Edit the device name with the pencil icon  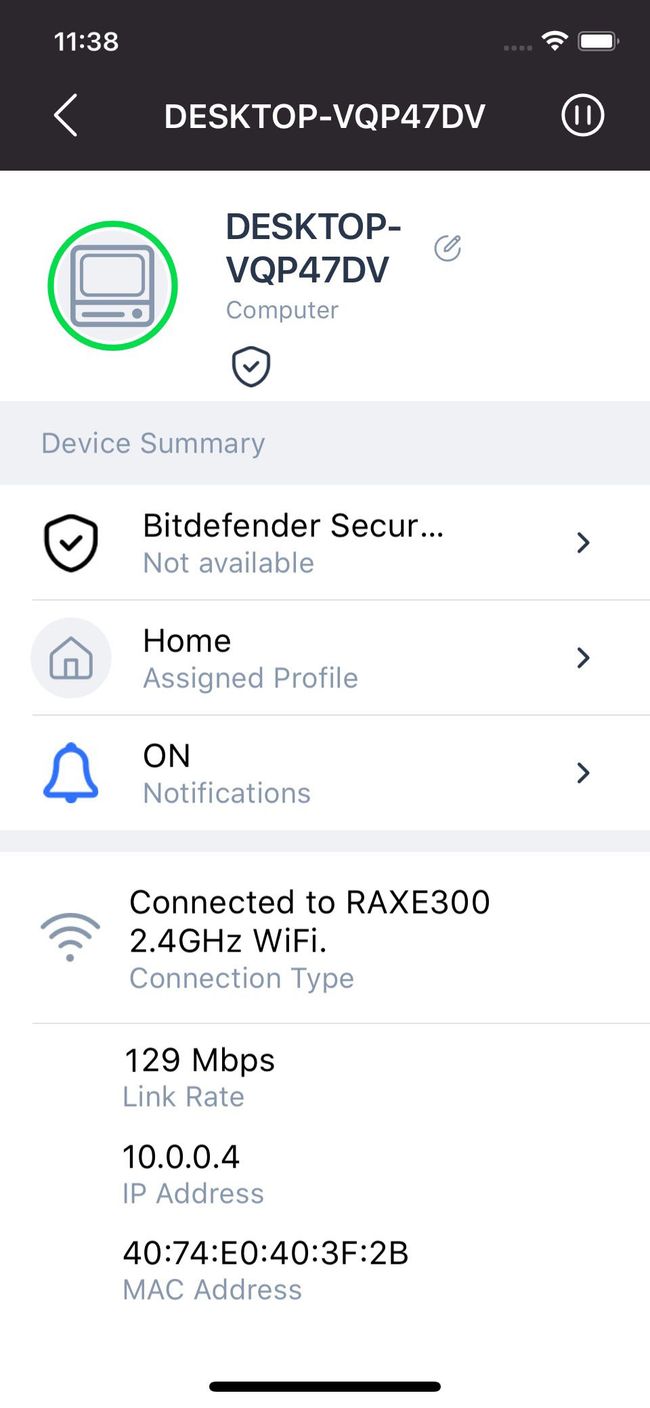click(447, 248)
